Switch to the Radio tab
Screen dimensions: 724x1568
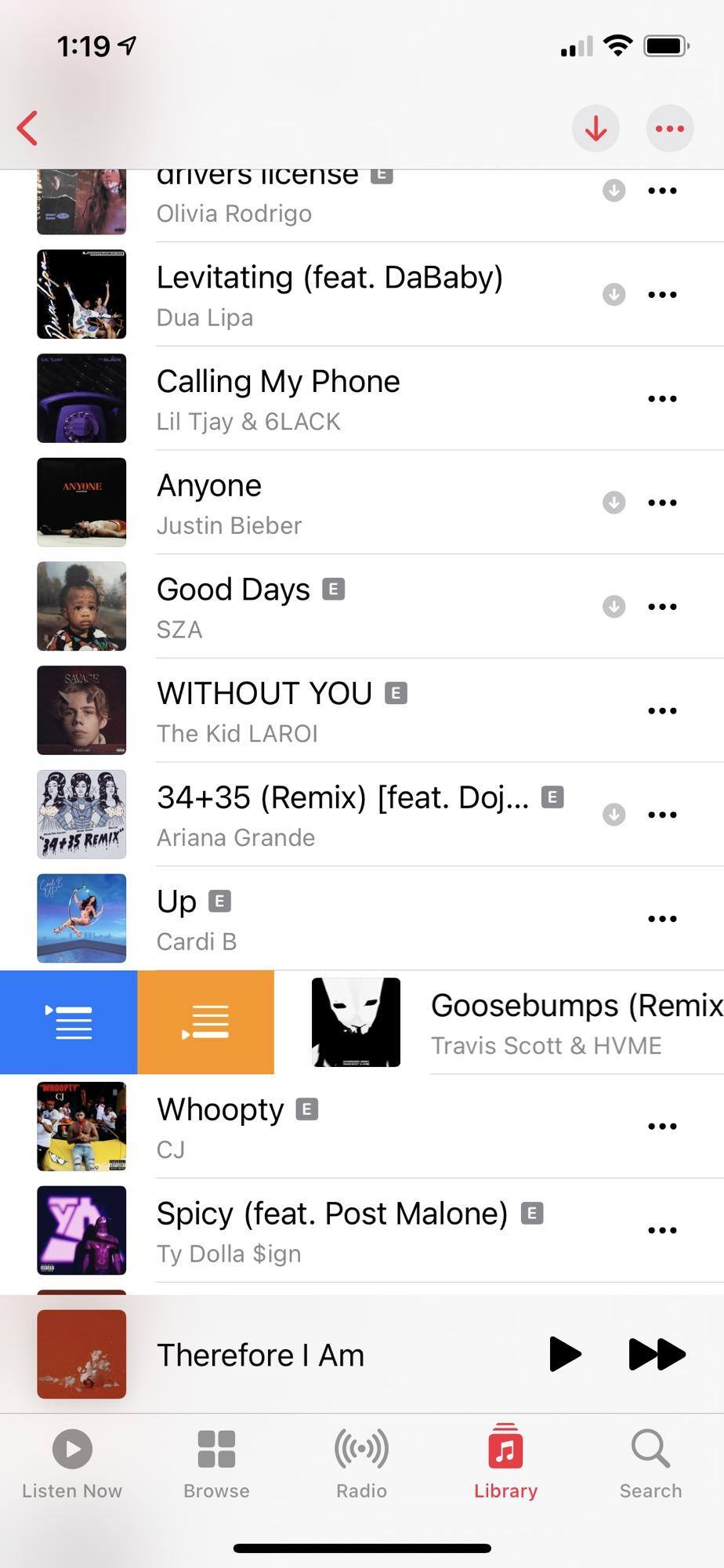coord(361,1463)
